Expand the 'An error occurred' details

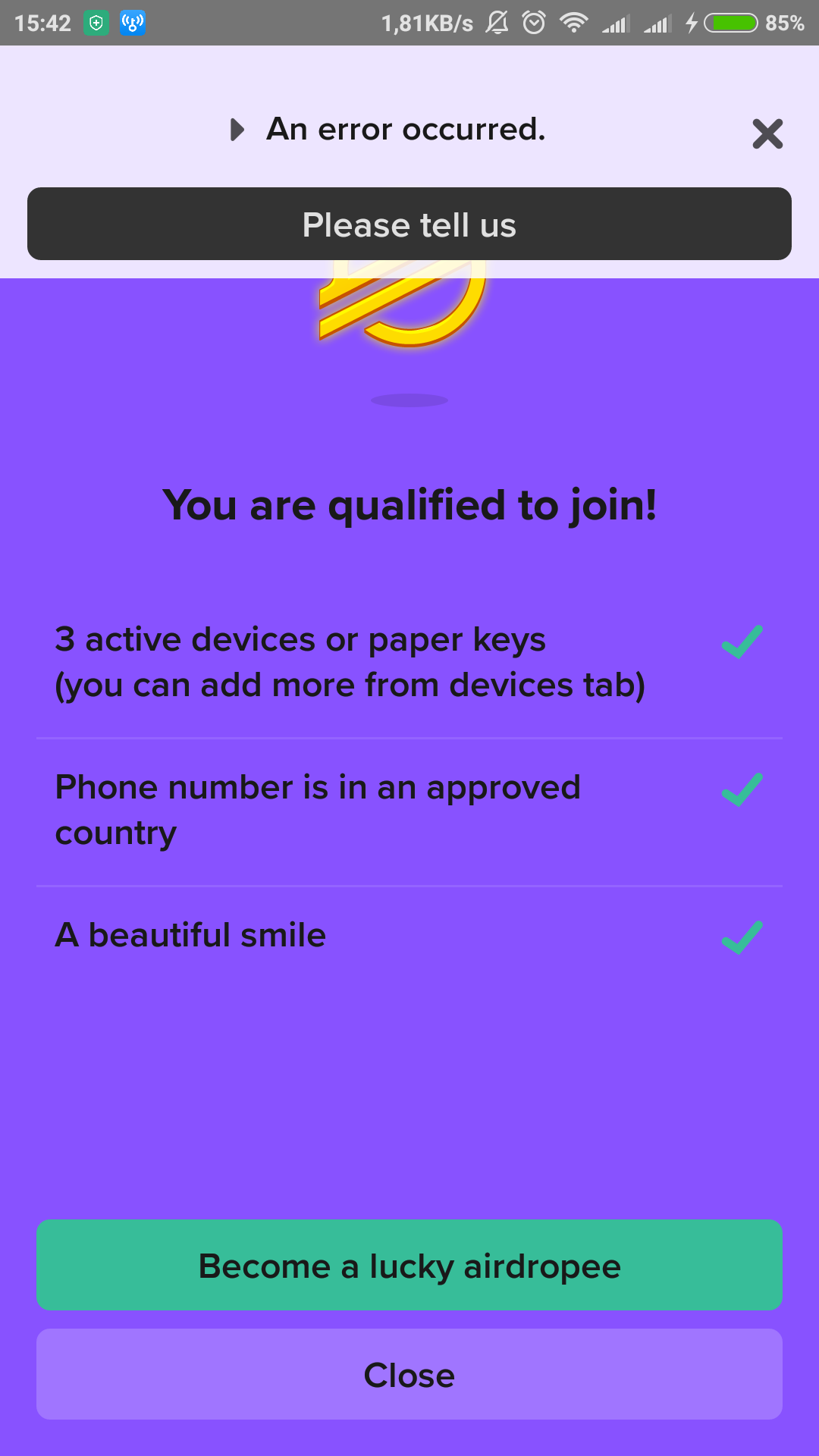pos(237,130)
